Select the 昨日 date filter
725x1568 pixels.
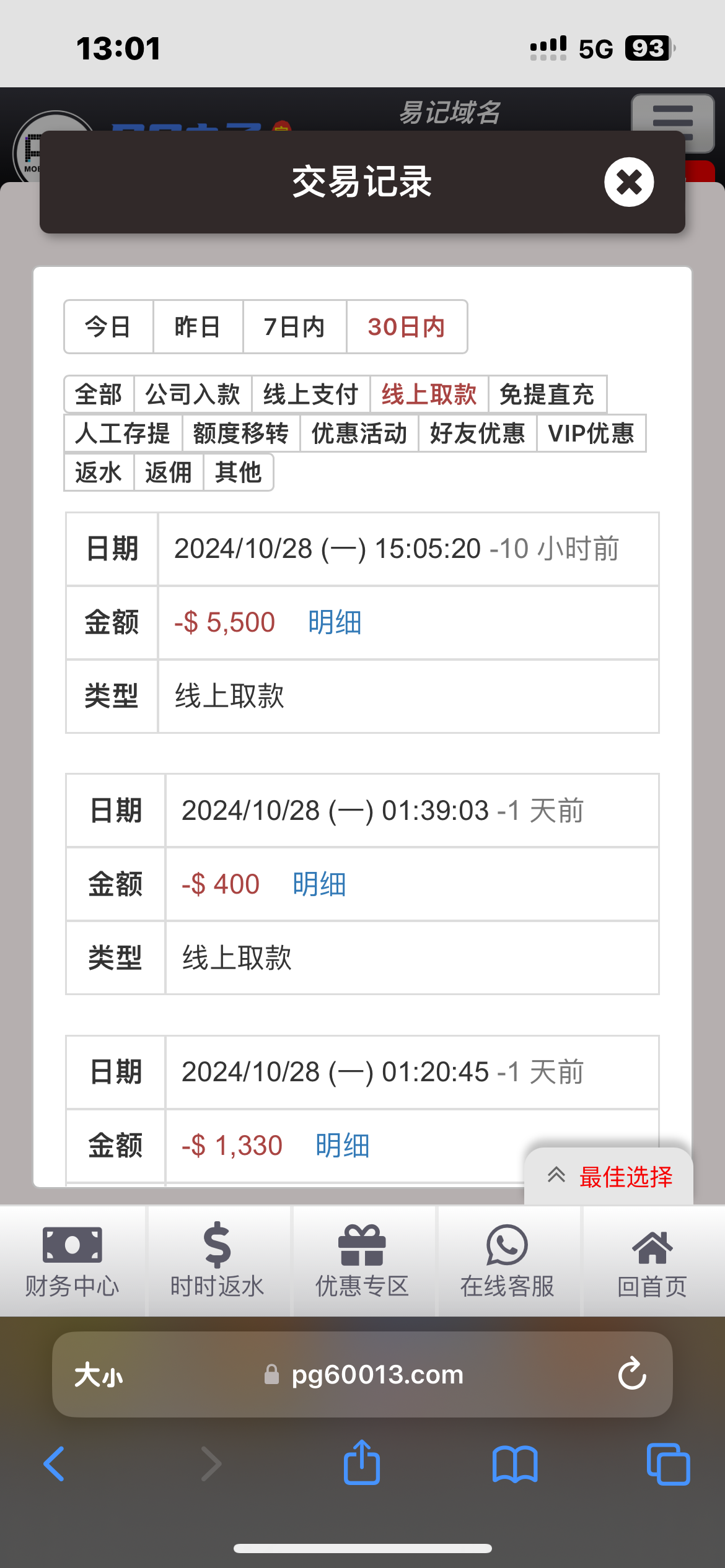coord(198,327)
